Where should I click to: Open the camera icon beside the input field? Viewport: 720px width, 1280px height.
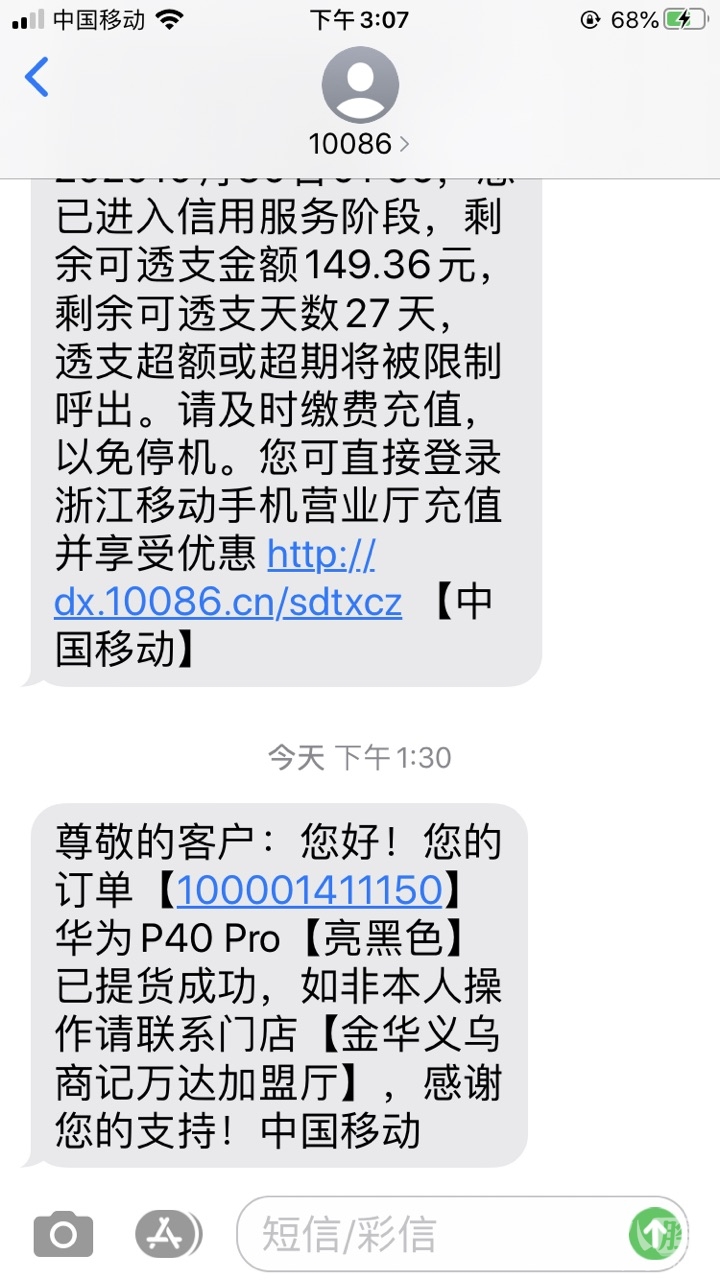pos(62,1234)
